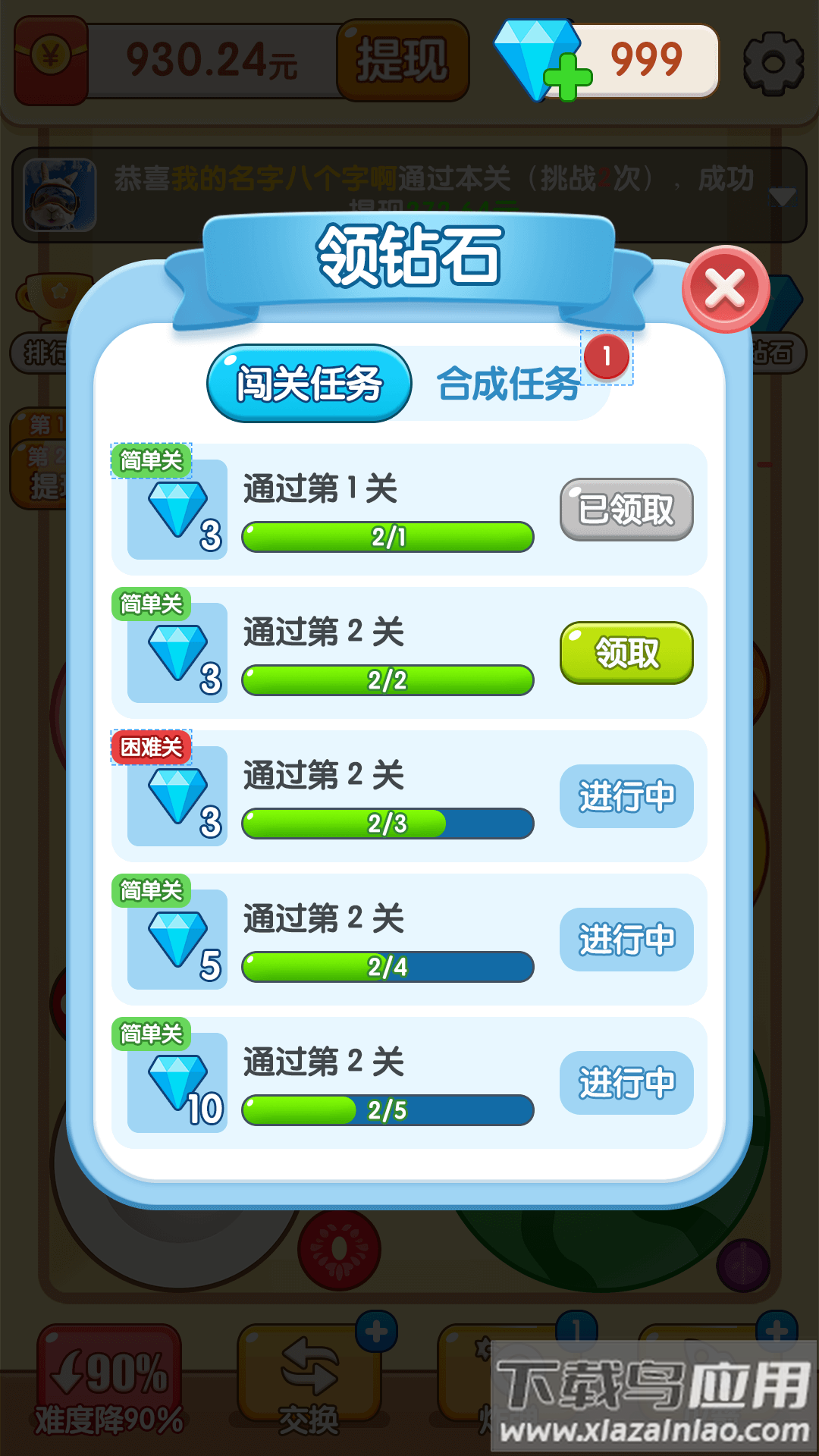Tap the grey 已领取 button
This screenshot has height=1456, width=819.
626,510
